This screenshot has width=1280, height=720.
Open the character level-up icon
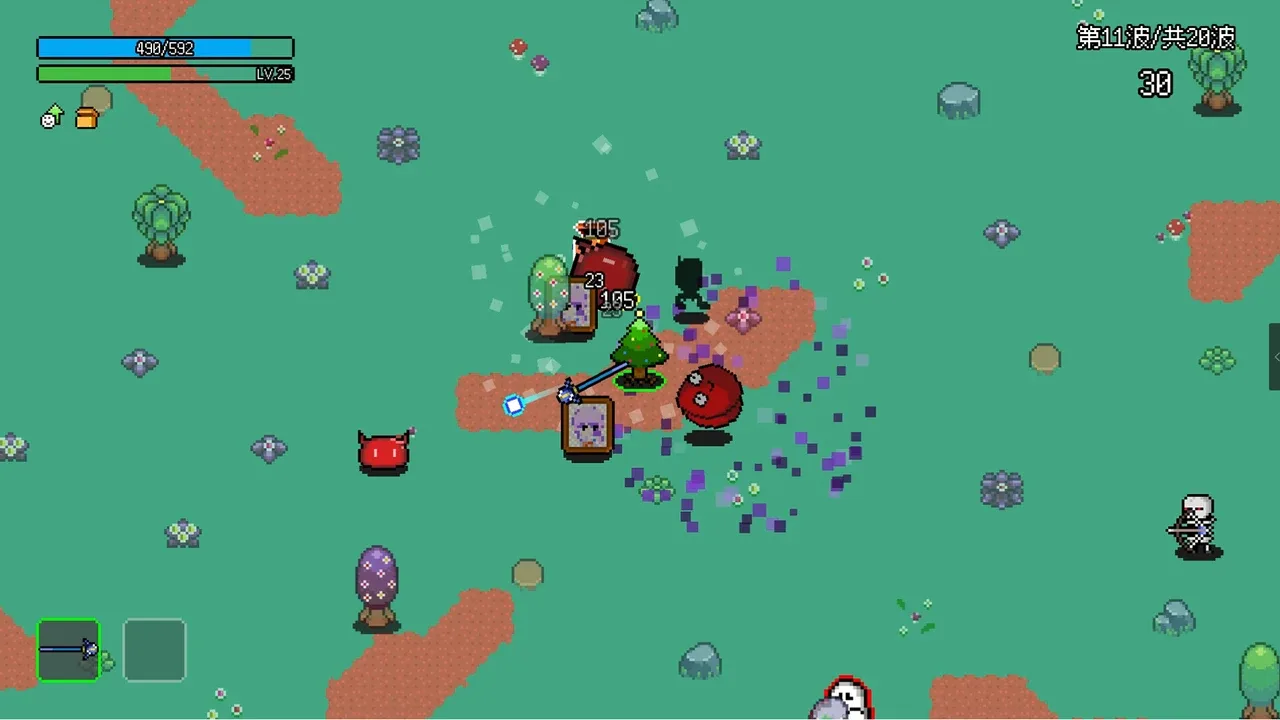click(52, 117)
